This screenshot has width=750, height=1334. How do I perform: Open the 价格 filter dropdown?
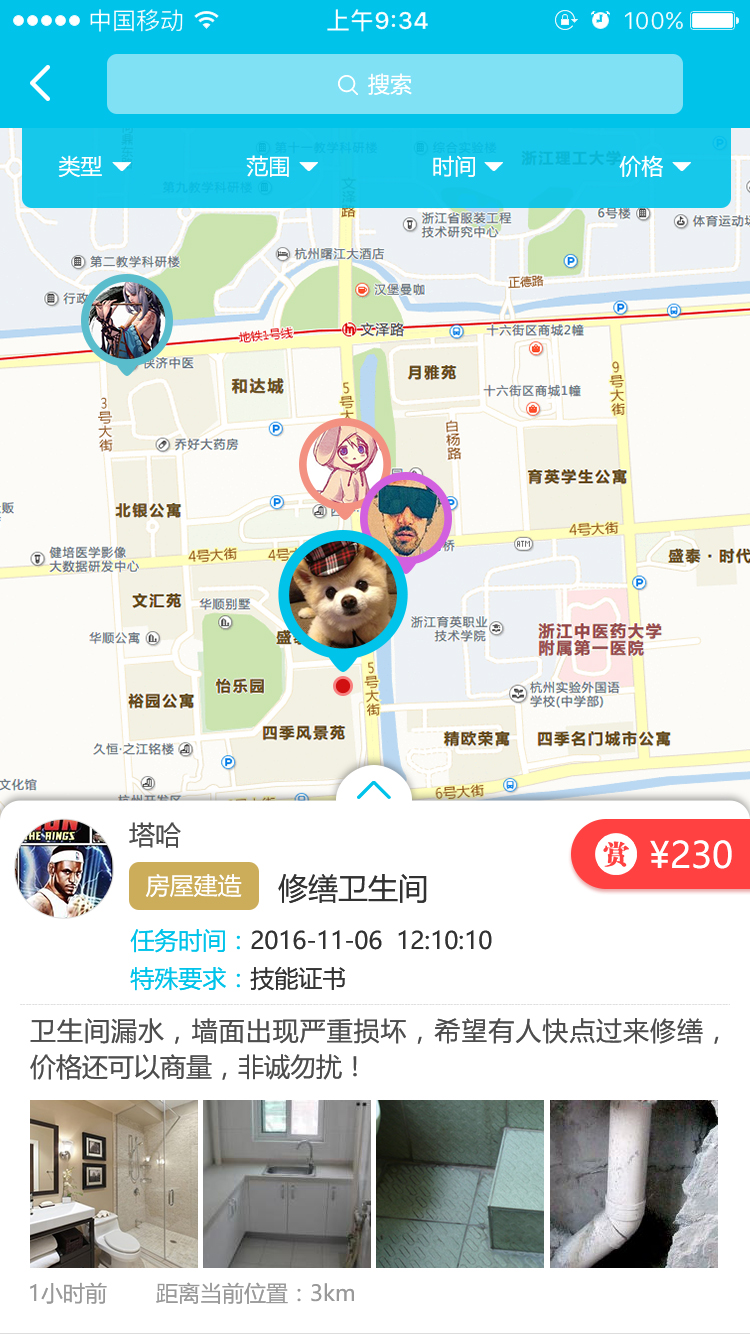pyautogui.click(x=655, y=167)
